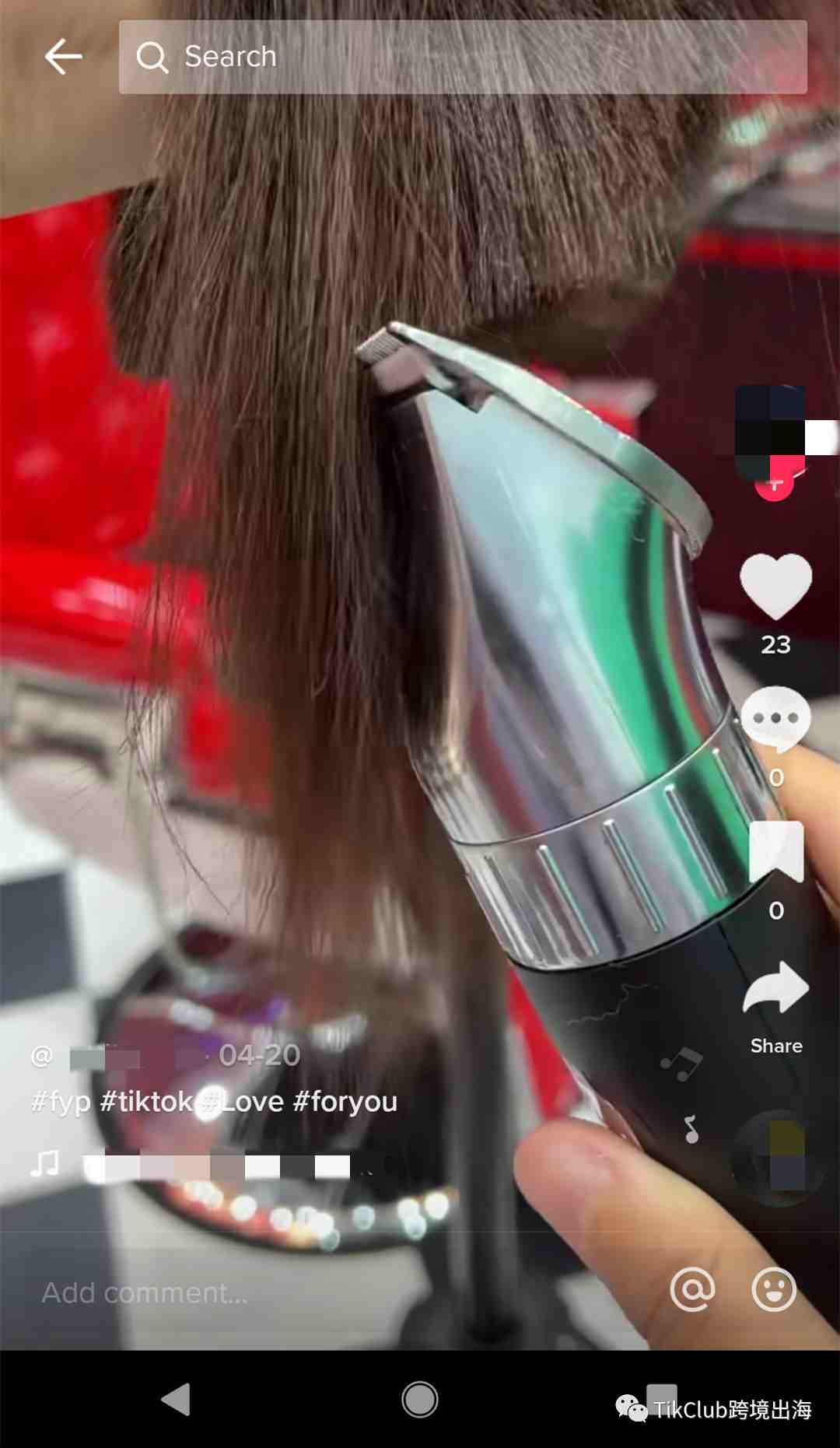Open the emoji picker
Image resolution: width=840 pixels, height=1448 pixels.
[x=774, y=1289]
